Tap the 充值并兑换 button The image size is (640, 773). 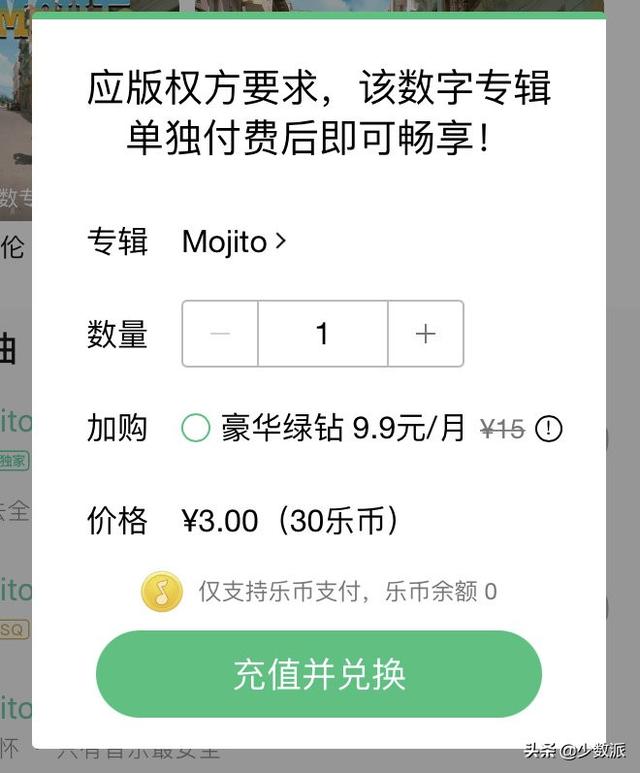tap(319, 674)
